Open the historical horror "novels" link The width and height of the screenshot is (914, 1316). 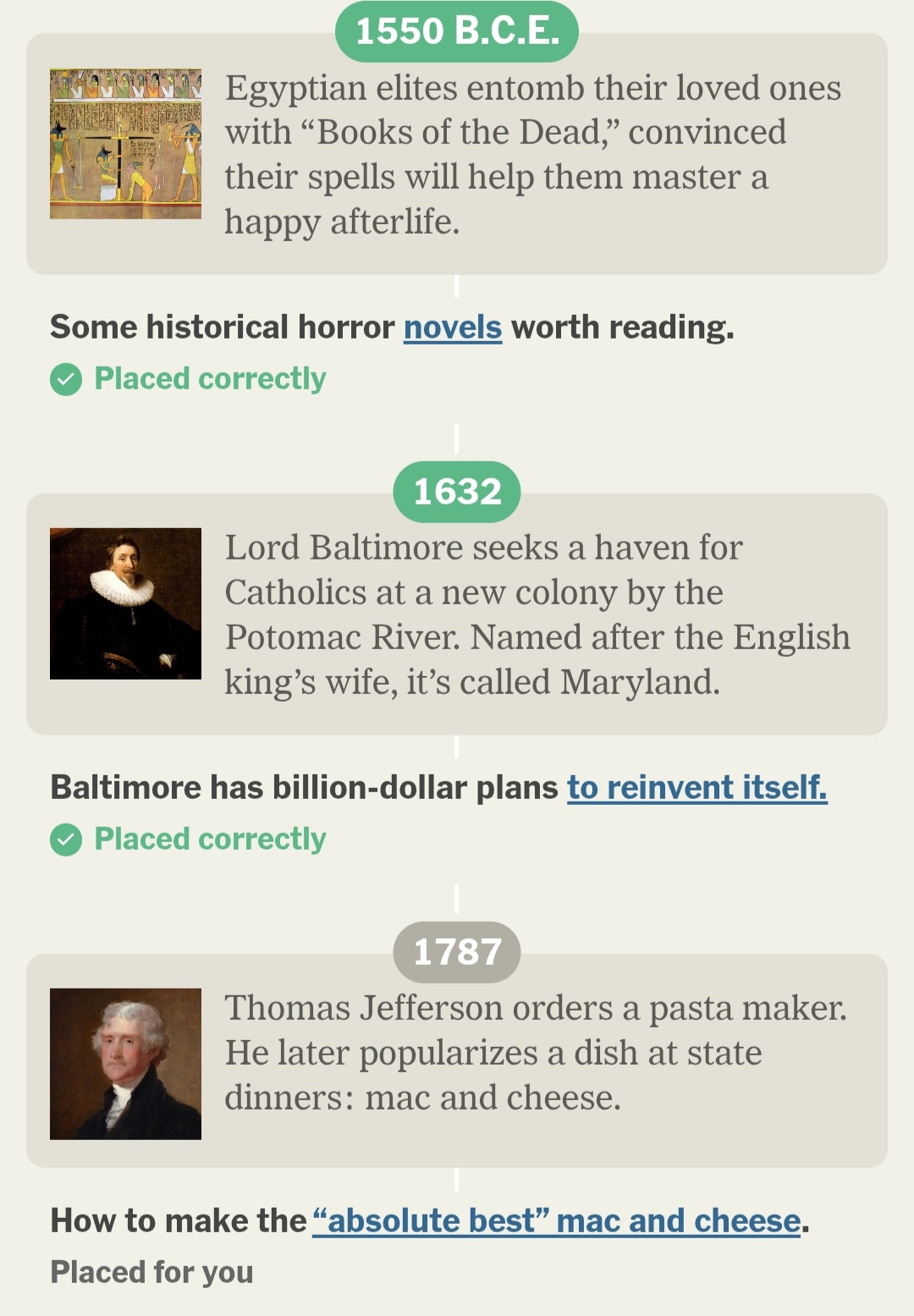(452, 328)
